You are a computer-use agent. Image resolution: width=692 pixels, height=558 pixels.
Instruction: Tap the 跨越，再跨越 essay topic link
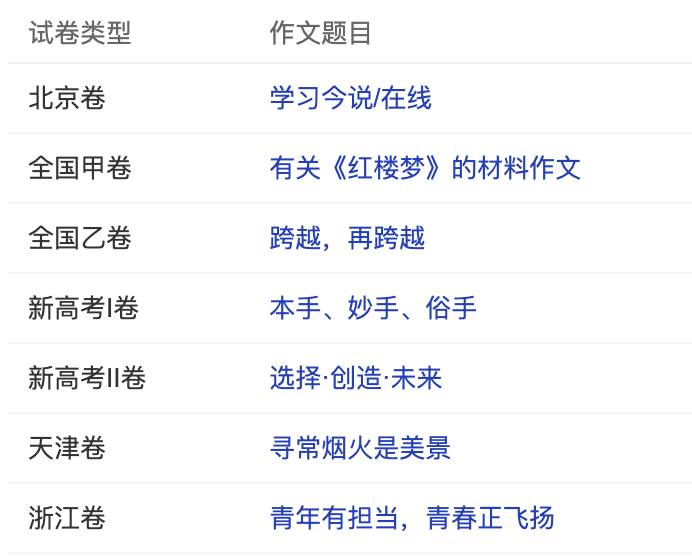pyautogui.click(x=347, y=238)
